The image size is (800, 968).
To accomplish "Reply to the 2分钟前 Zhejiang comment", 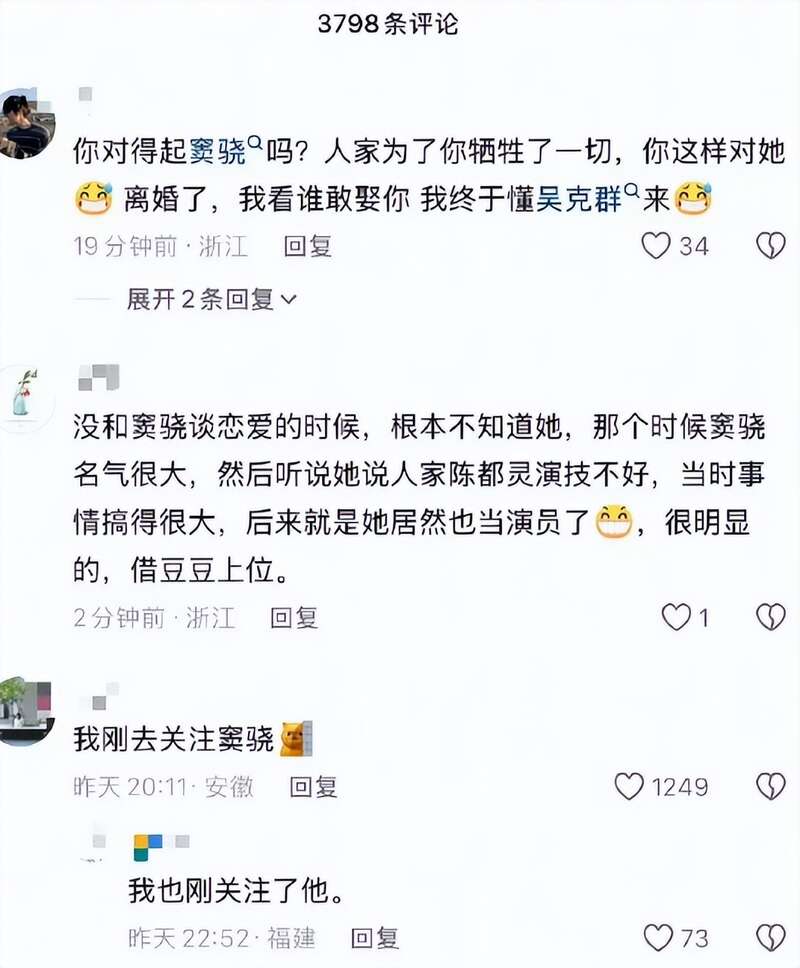I will pos(294,618).
